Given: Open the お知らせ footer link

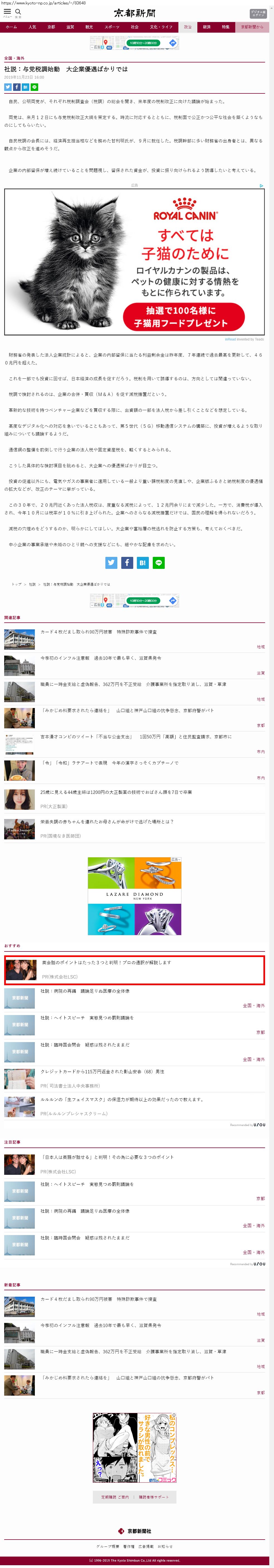Looking at the screenshot, I should (165, 1546).
